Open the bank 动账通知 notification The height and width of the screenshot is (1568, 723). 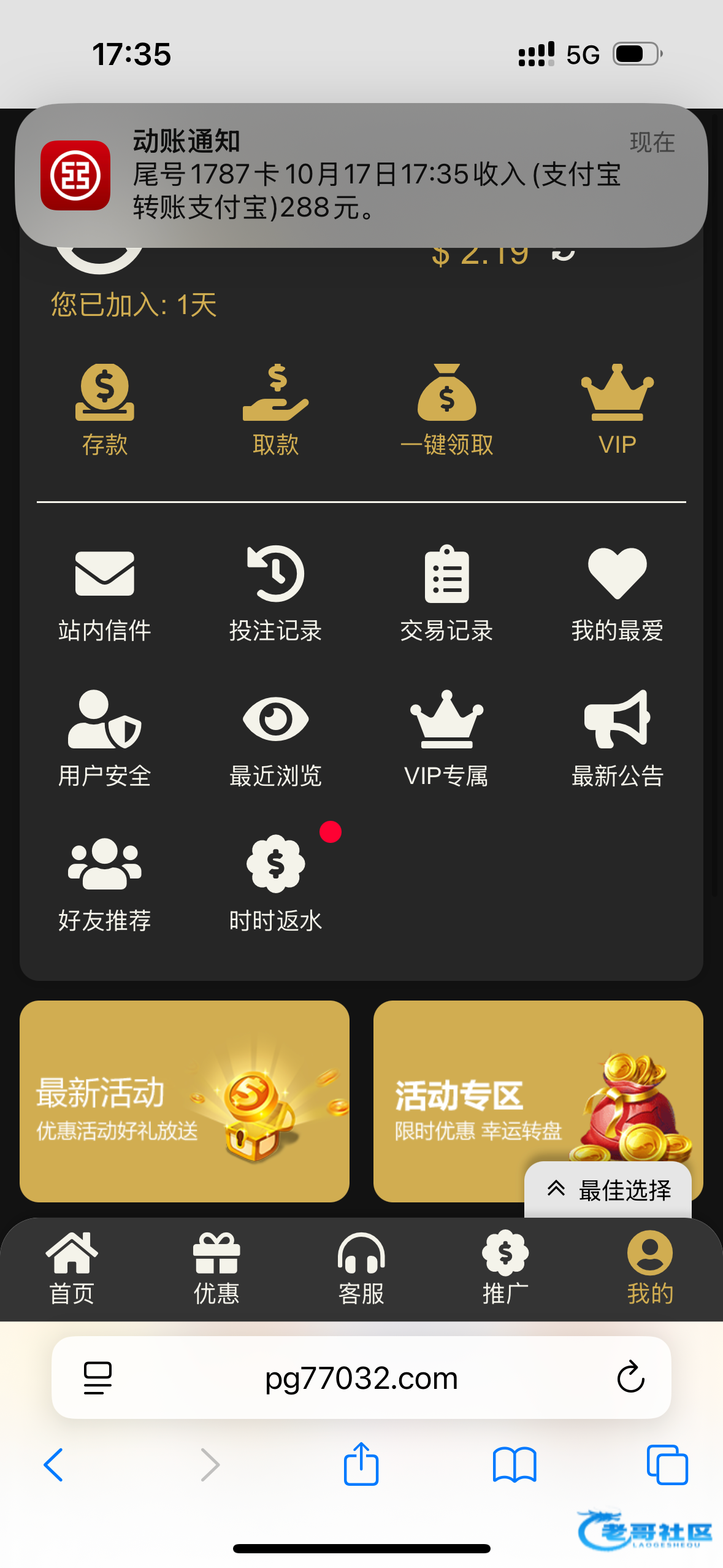361,175
